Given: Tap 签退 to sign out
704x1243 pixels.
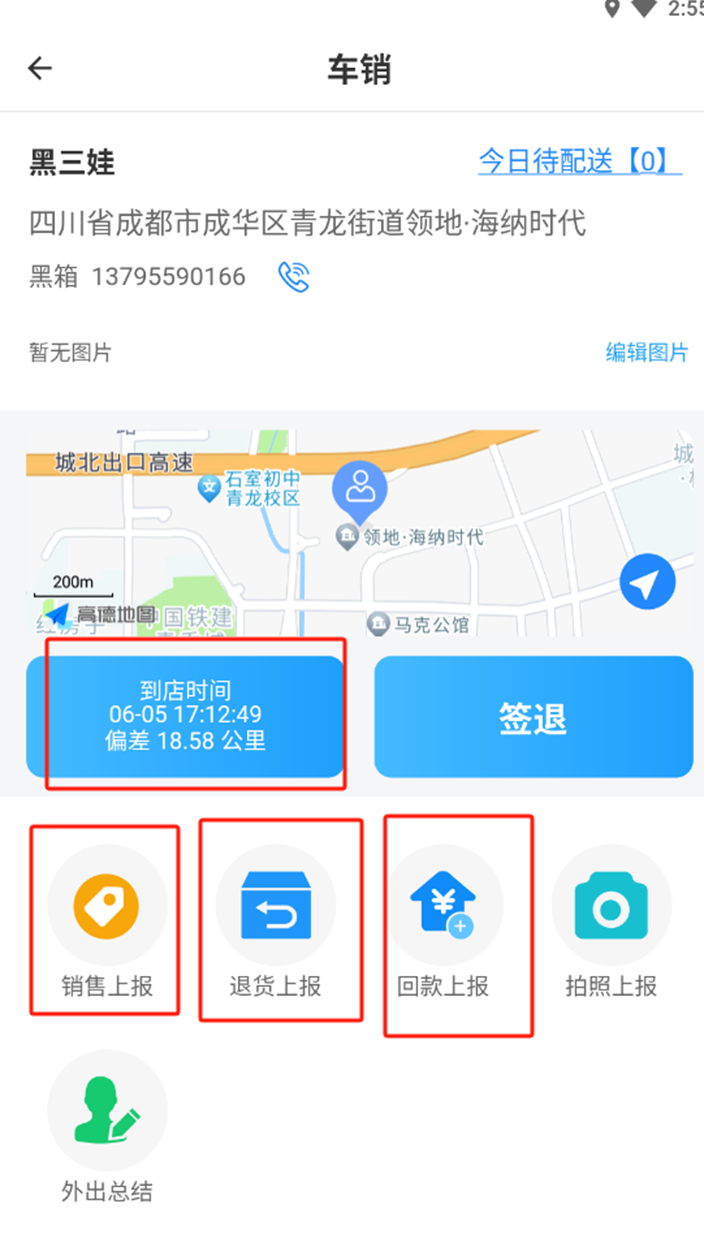Looking at the screenshot, I should [x=533, y=718].
